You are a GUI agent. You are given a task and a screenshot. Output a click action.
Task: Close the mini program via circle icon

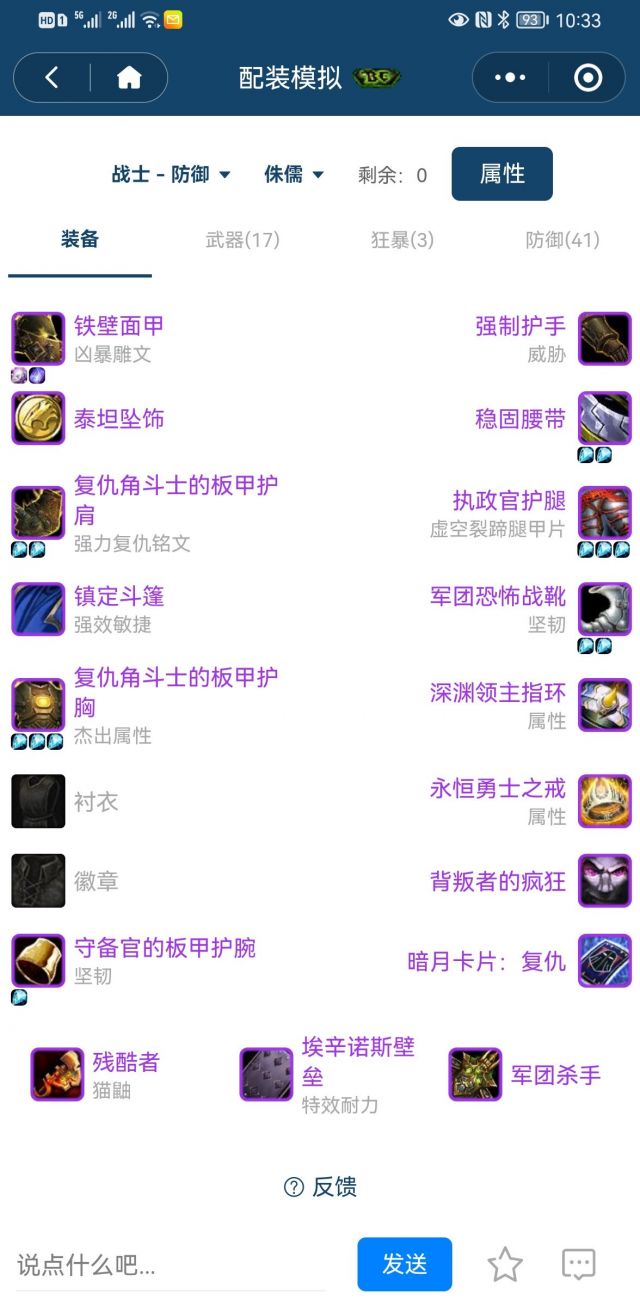587,78
